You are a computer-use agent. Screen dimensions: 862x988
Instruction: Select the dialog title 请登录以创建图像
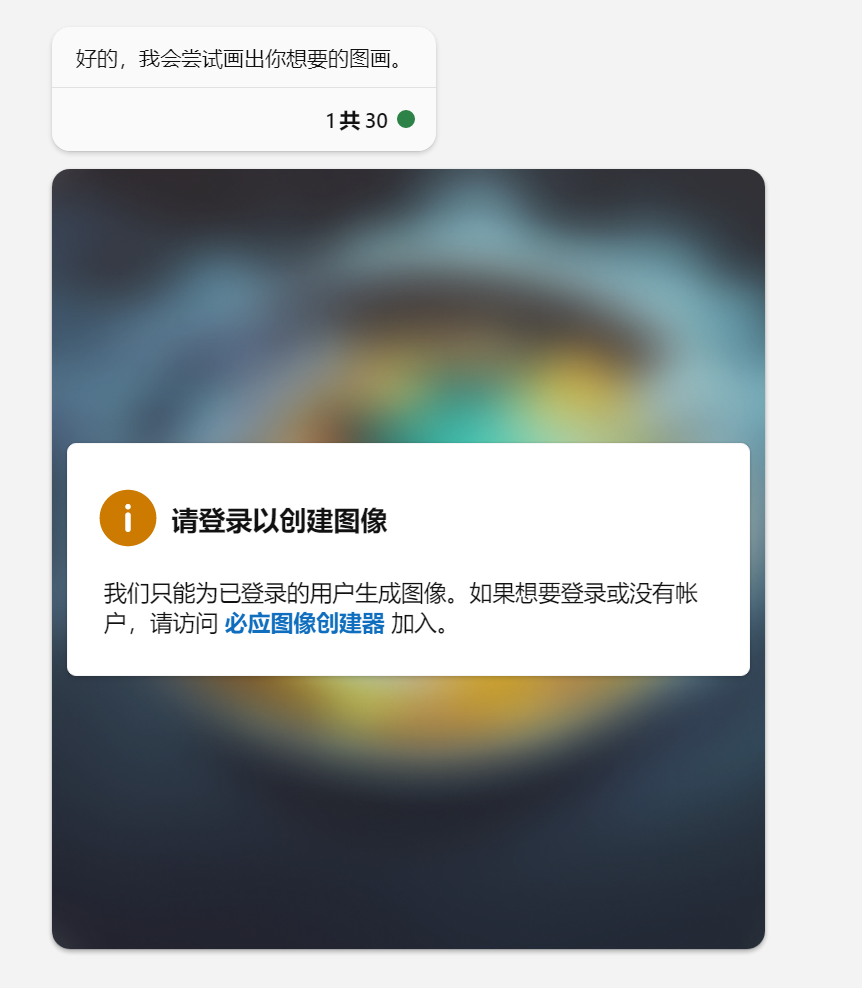(x=277, y=521)
